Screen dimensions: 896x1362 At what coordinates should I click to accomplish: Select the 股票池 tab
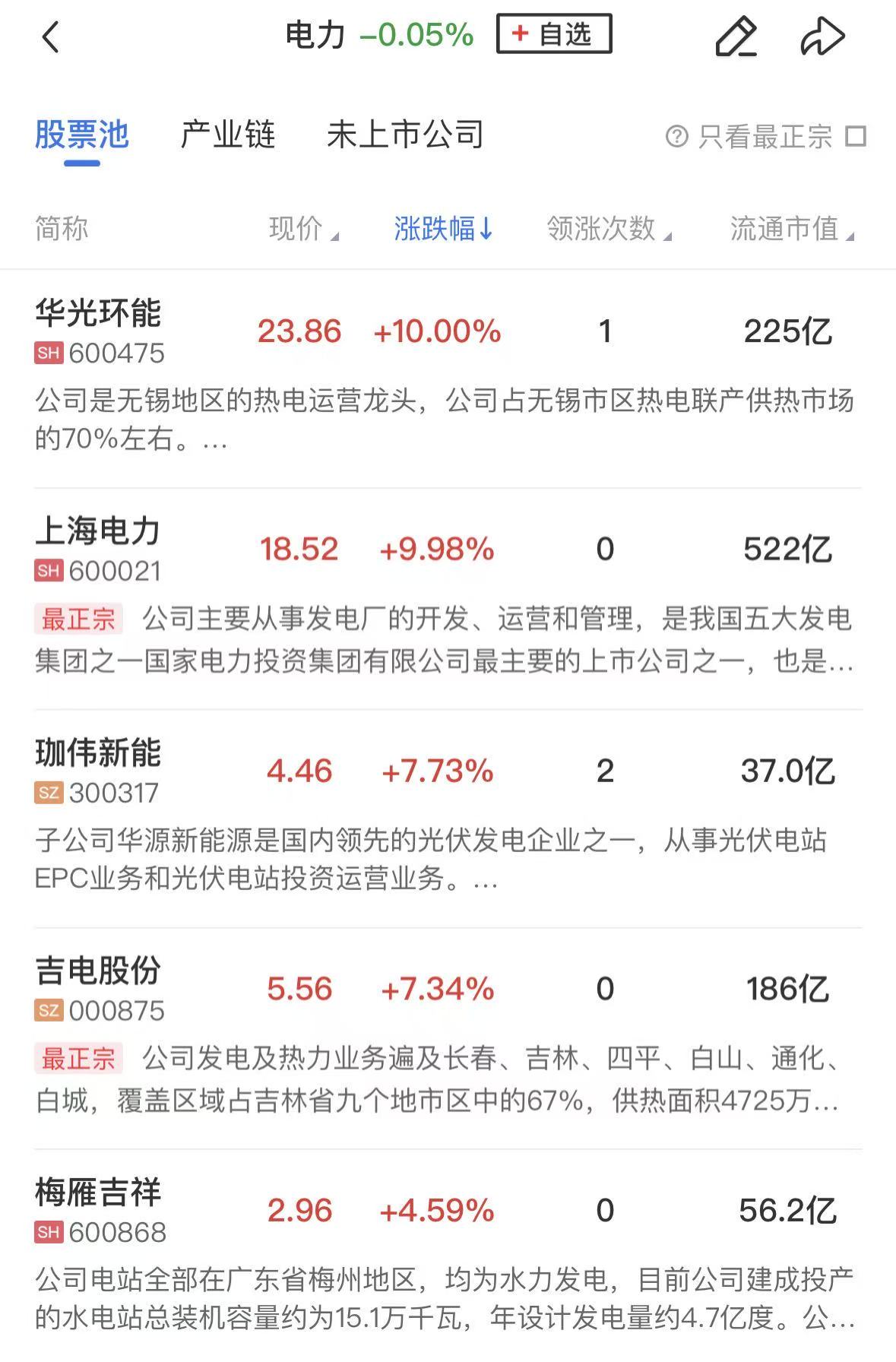(82, 135)
